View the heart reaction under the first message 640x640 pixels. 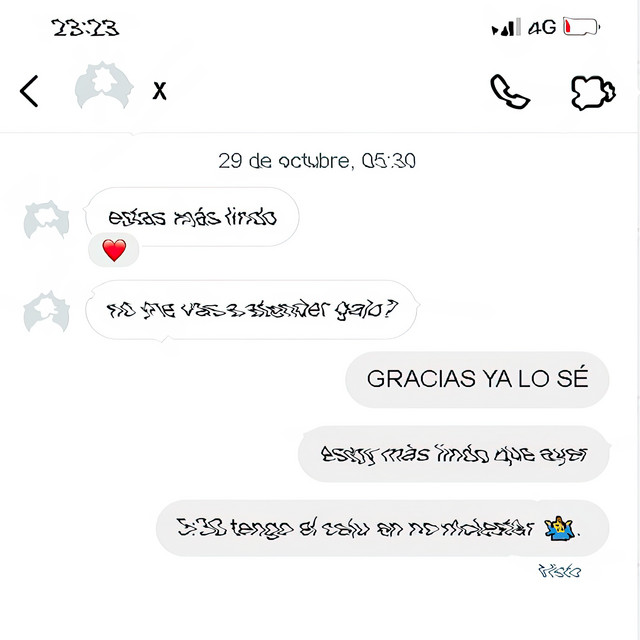coord(114,250)
